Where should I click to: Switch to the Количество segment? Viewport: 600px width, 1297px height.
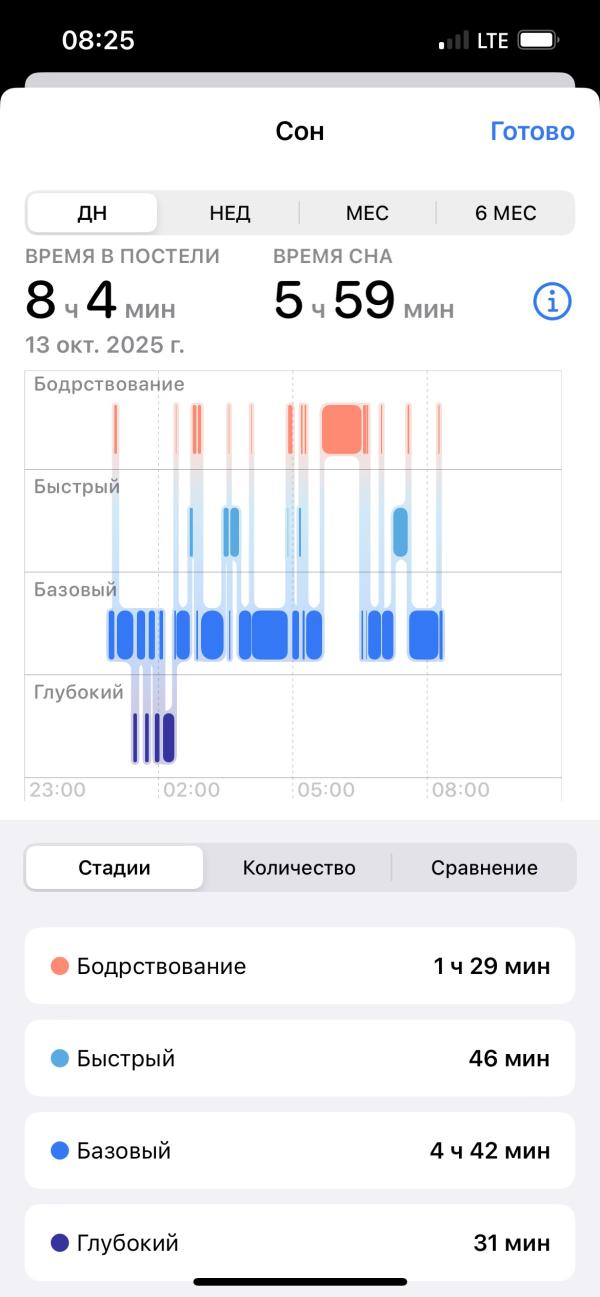click(299, 868)
